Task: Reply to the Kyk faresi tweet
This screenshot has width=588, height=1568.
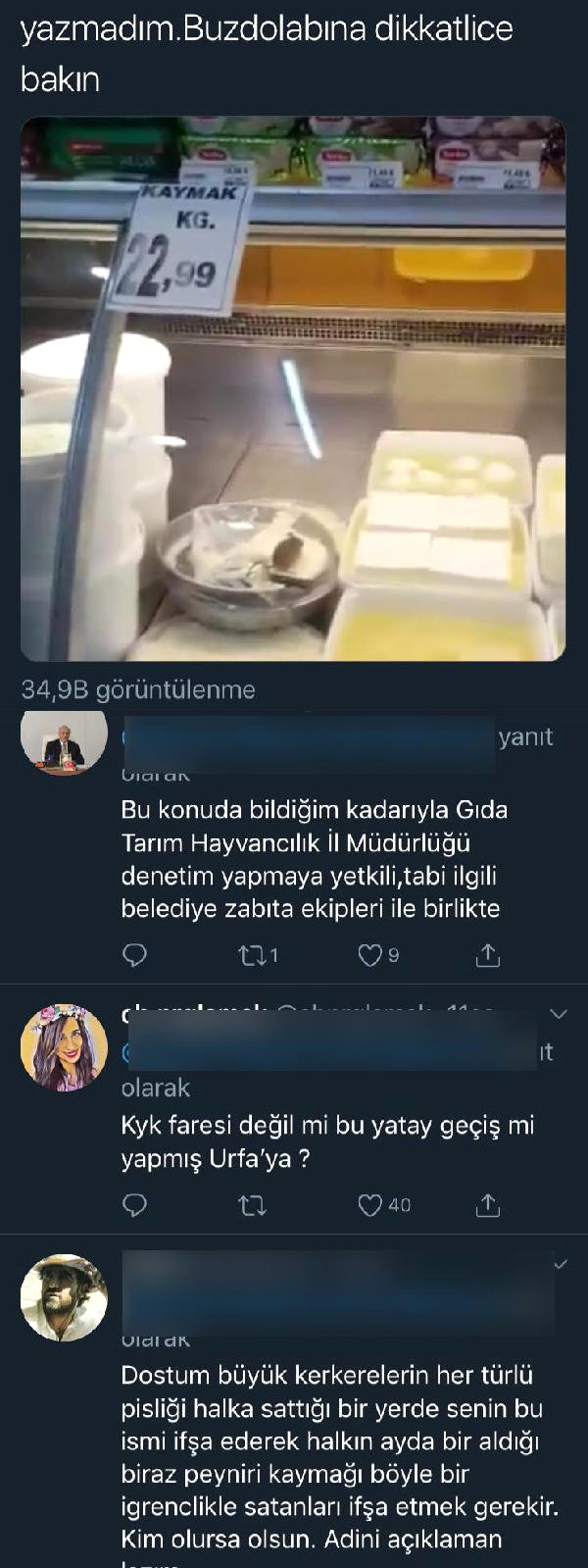Action: pos(134,1205)
